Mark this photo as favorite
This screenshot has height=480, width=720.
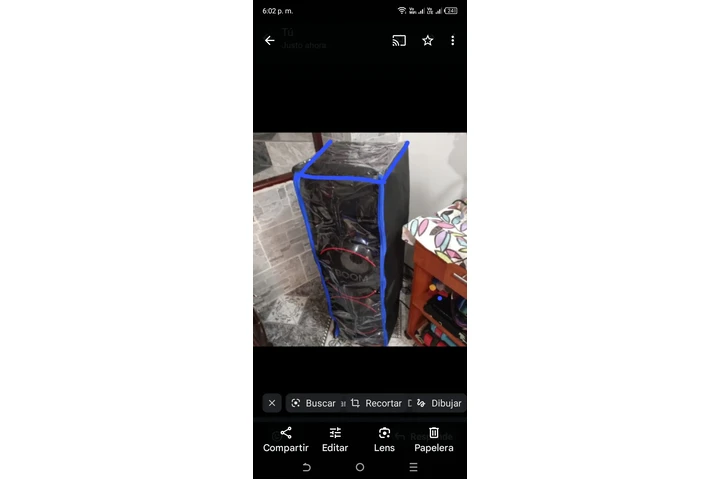click(x=427, y=41)
